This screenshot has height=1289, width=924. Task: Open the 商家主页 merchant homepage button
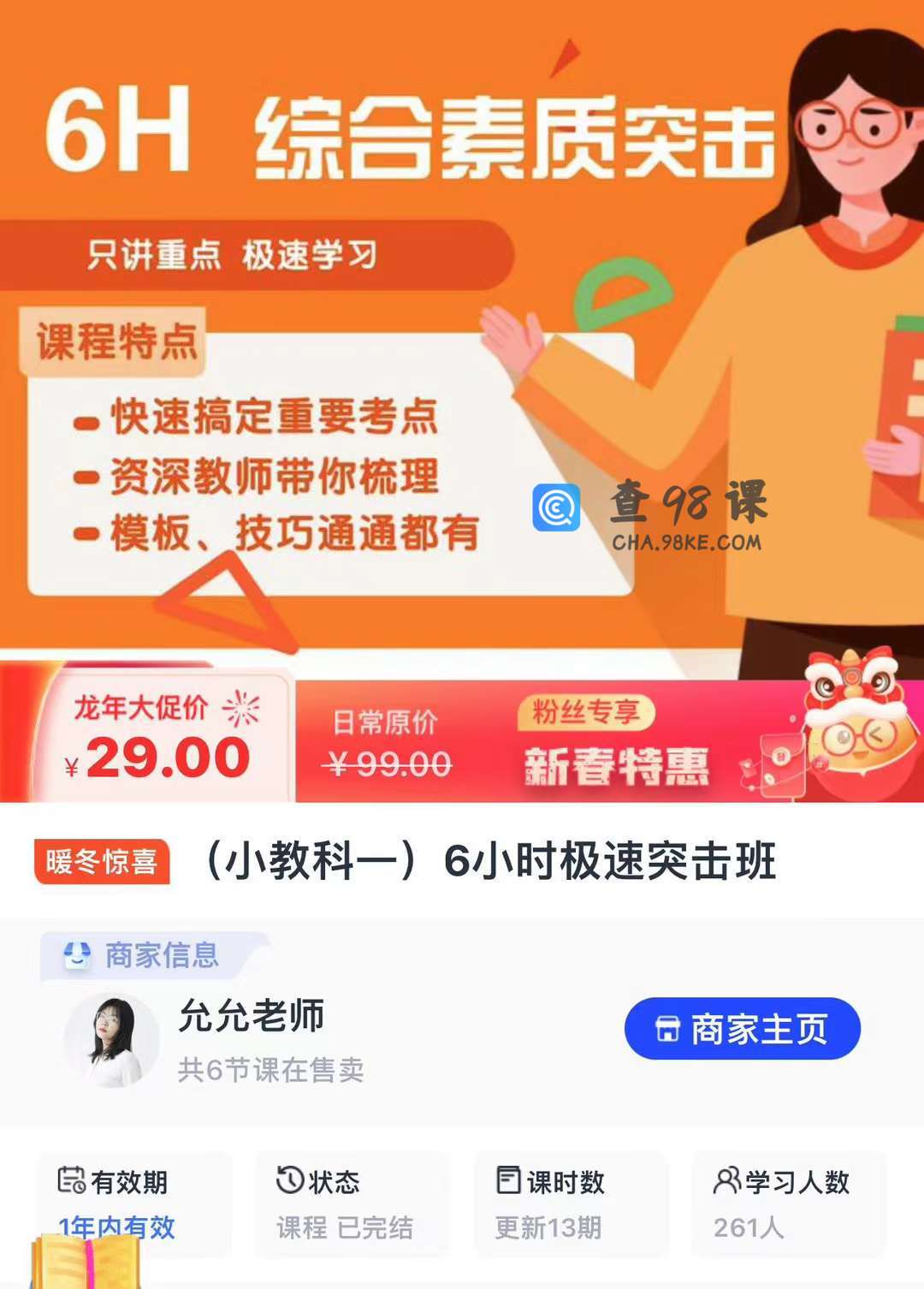coord(742,1029)
